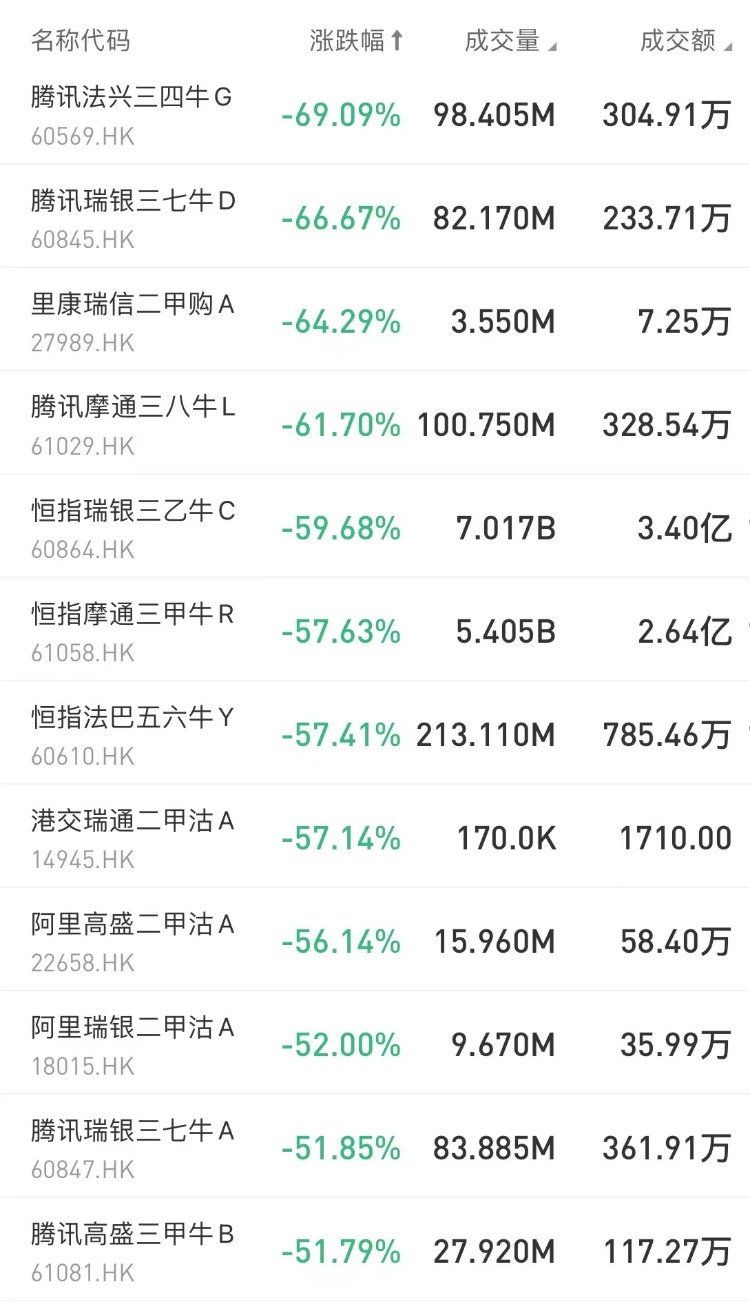This screenshot has height=1302, width=750.
Task: Sort the list by 涨跌幅 column
Action: [357, 41]
